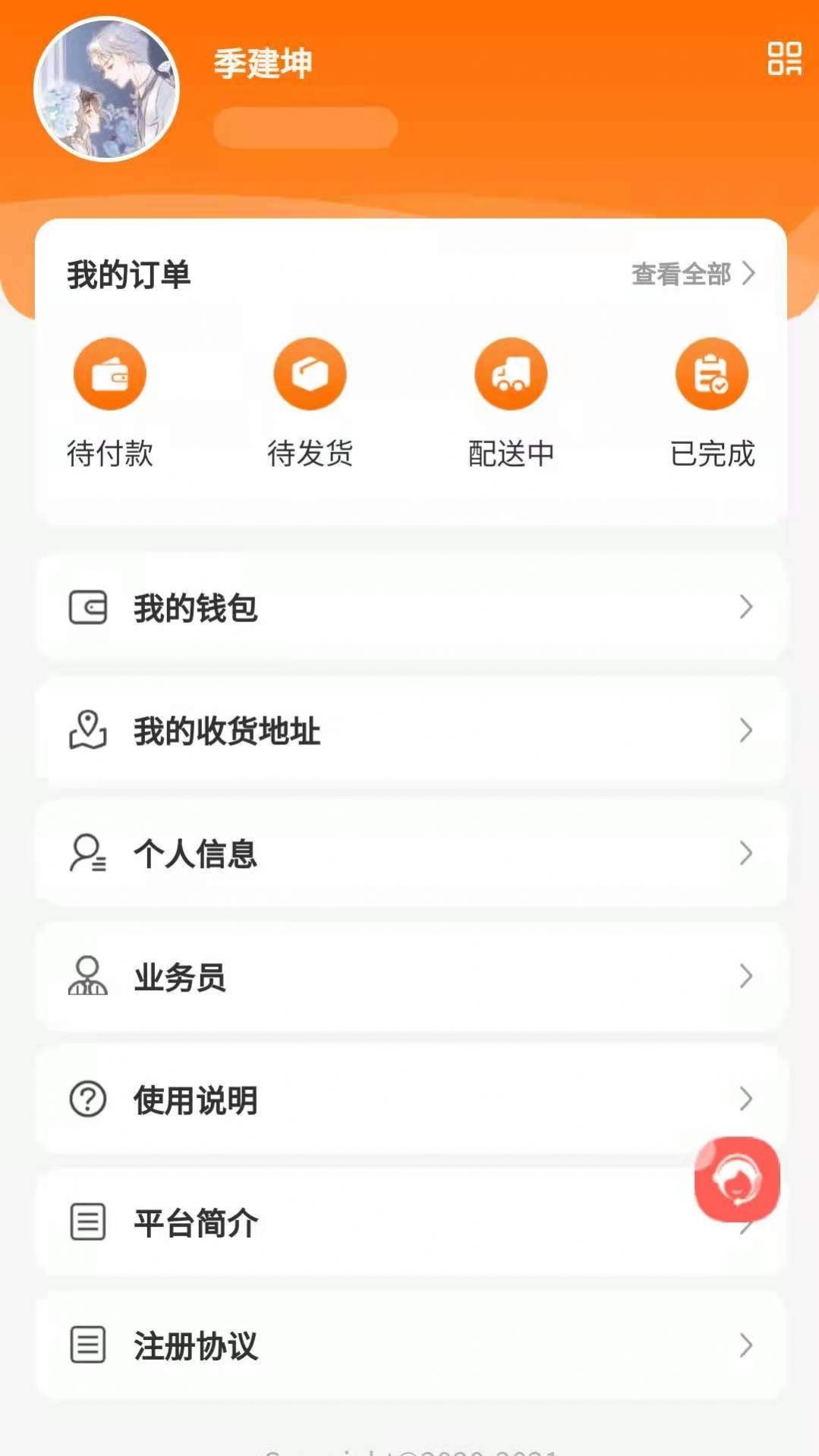The width and height of the screenshot is (819, 1456).
Task: Open the 平台简介 menu entry
Action: point(410,1223)
